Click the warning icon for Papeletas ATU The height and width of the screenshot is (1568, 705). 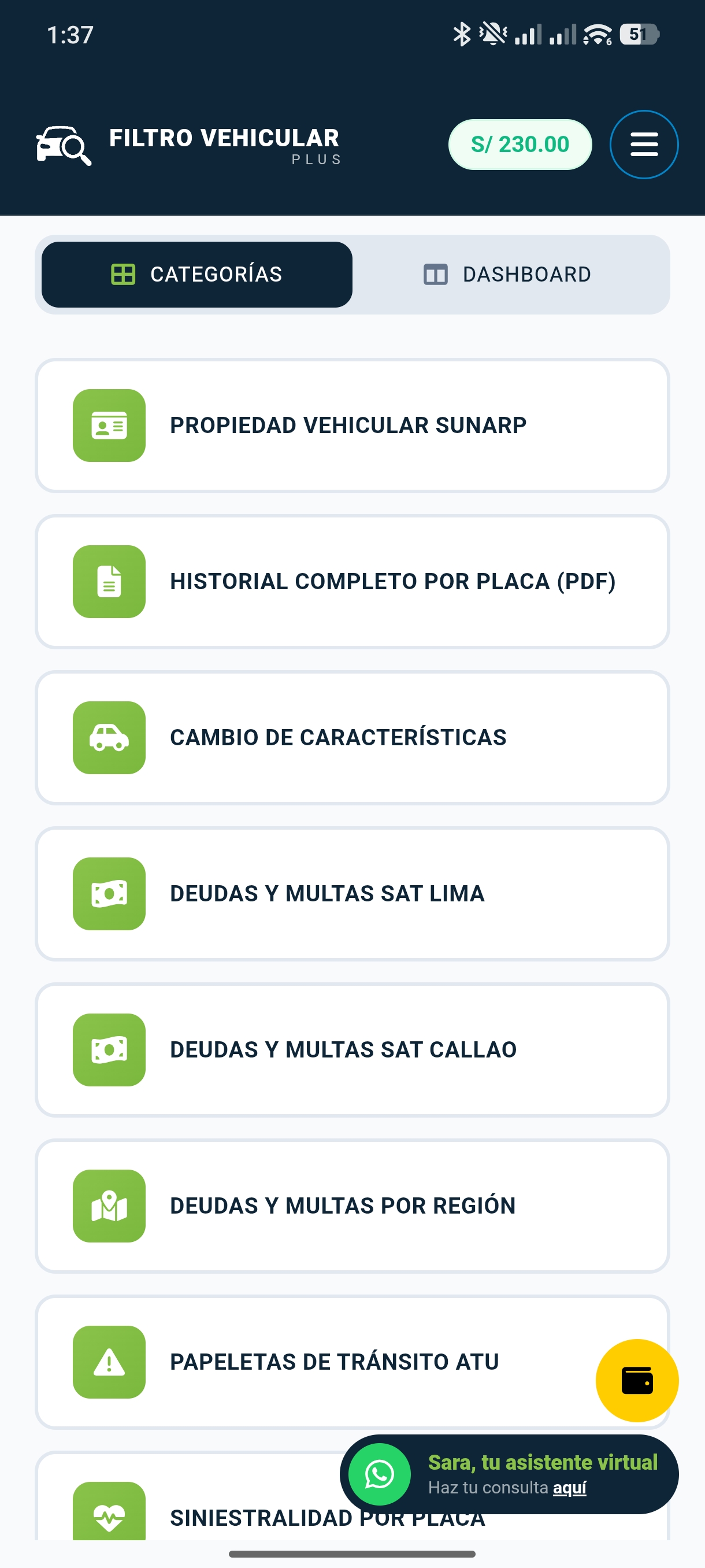click(108, 1361)
